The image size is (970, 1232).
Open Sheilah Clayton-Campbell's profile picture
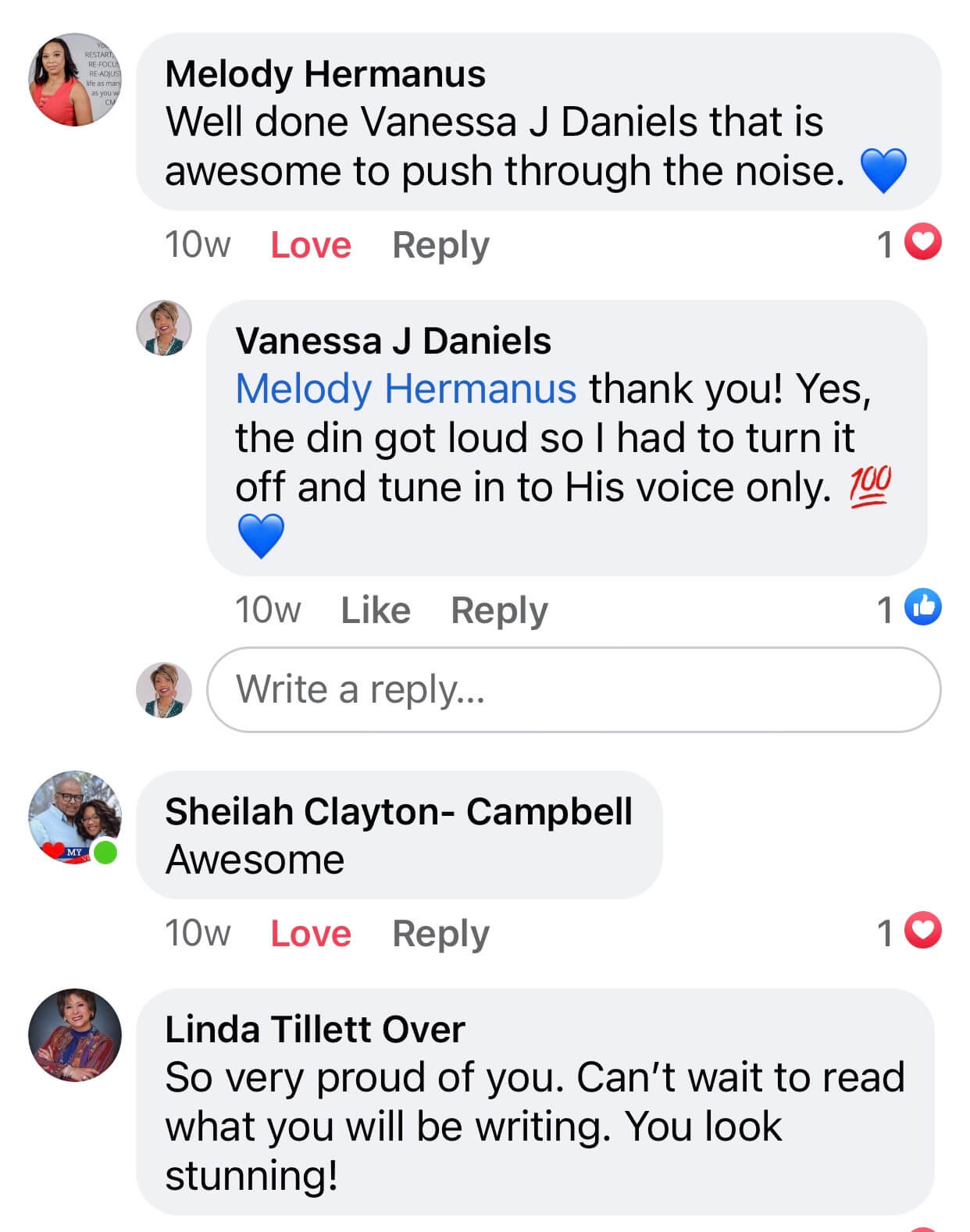[x=75, y=817]
